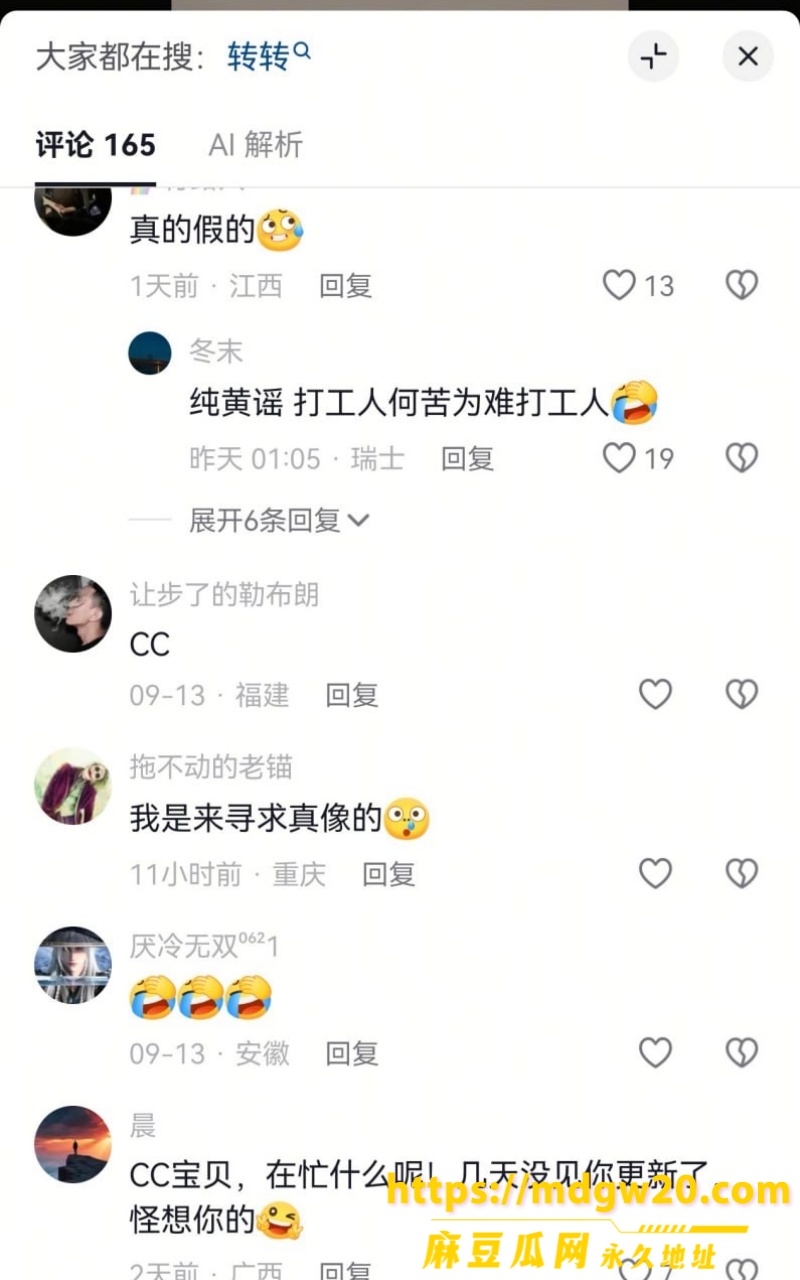Reply to 冬末's comment
Image resolution: width=800 pixels, height=1280 pixels.
coord(468,459)
